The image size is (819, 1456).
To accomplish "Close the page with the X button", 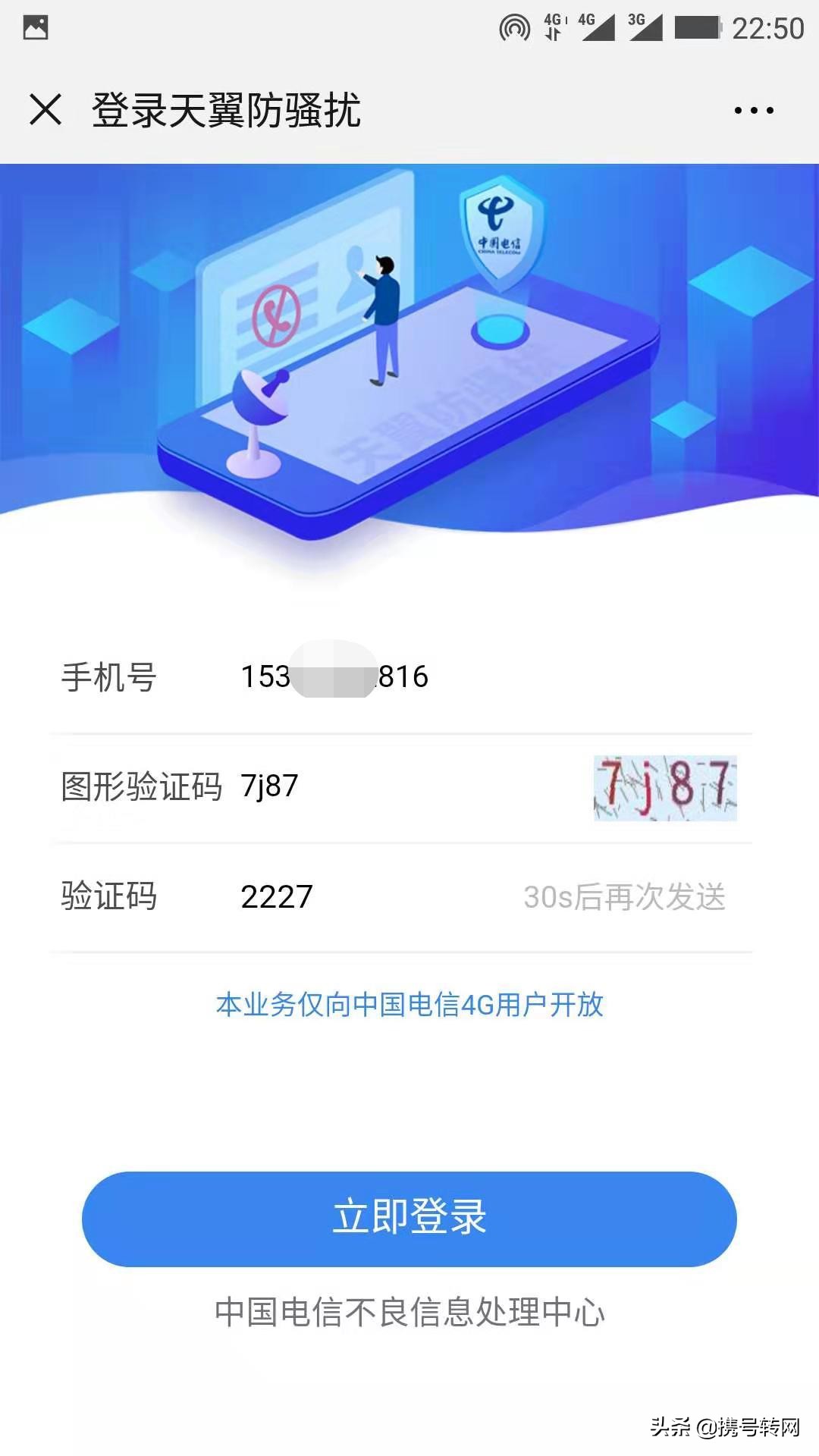I will point(45,108).
